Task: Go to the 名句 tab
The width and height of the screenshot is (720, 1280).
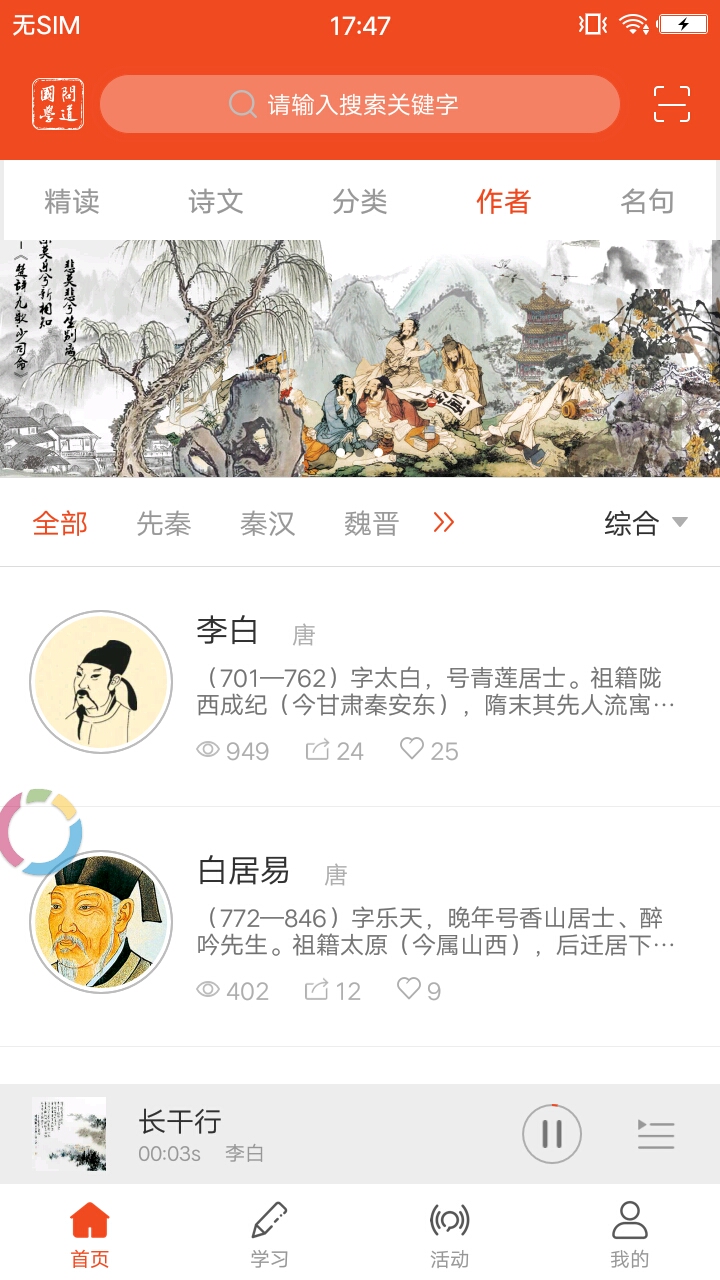Action: click(x=647, y=202)
